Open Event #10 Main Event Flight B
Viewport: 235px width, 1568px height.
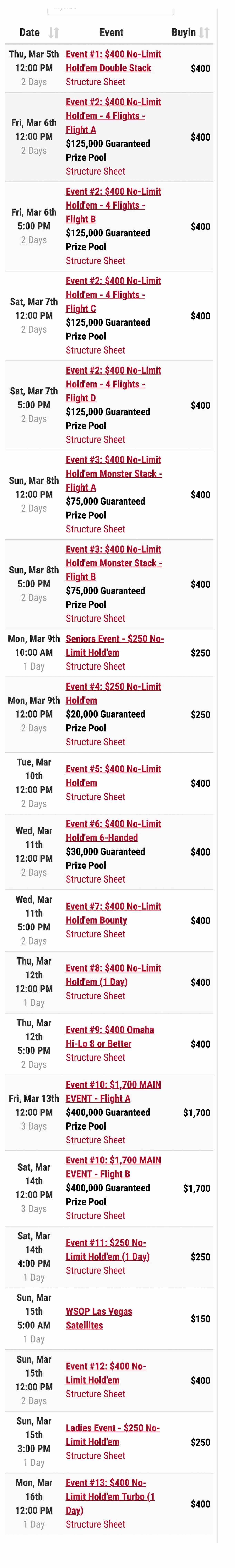pos(113,1167)
